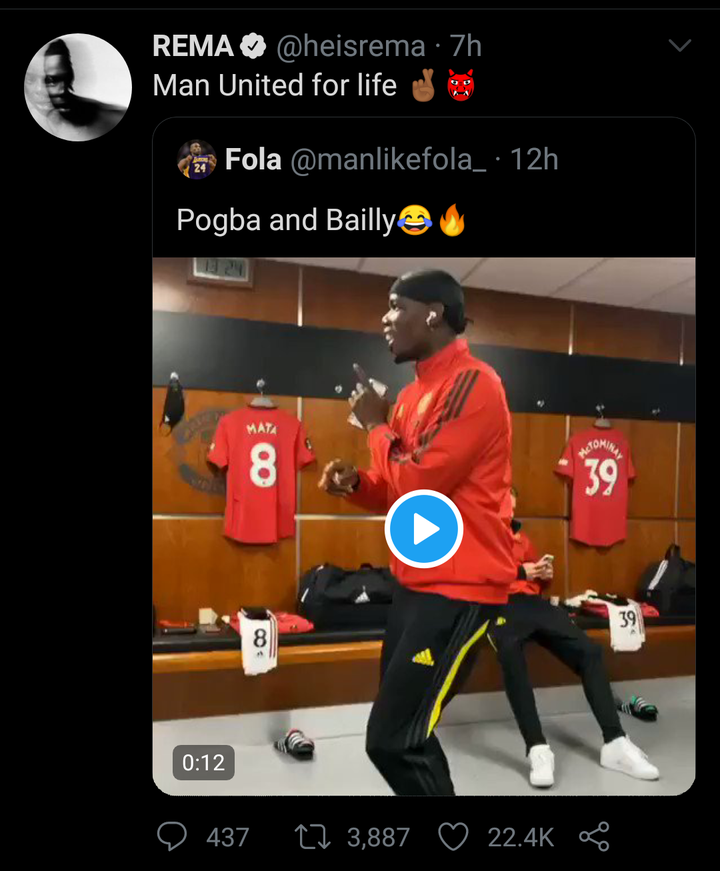Screen dimensions: 720x871
Task: Open REMA's profile picture
Action: coord(78,86)
